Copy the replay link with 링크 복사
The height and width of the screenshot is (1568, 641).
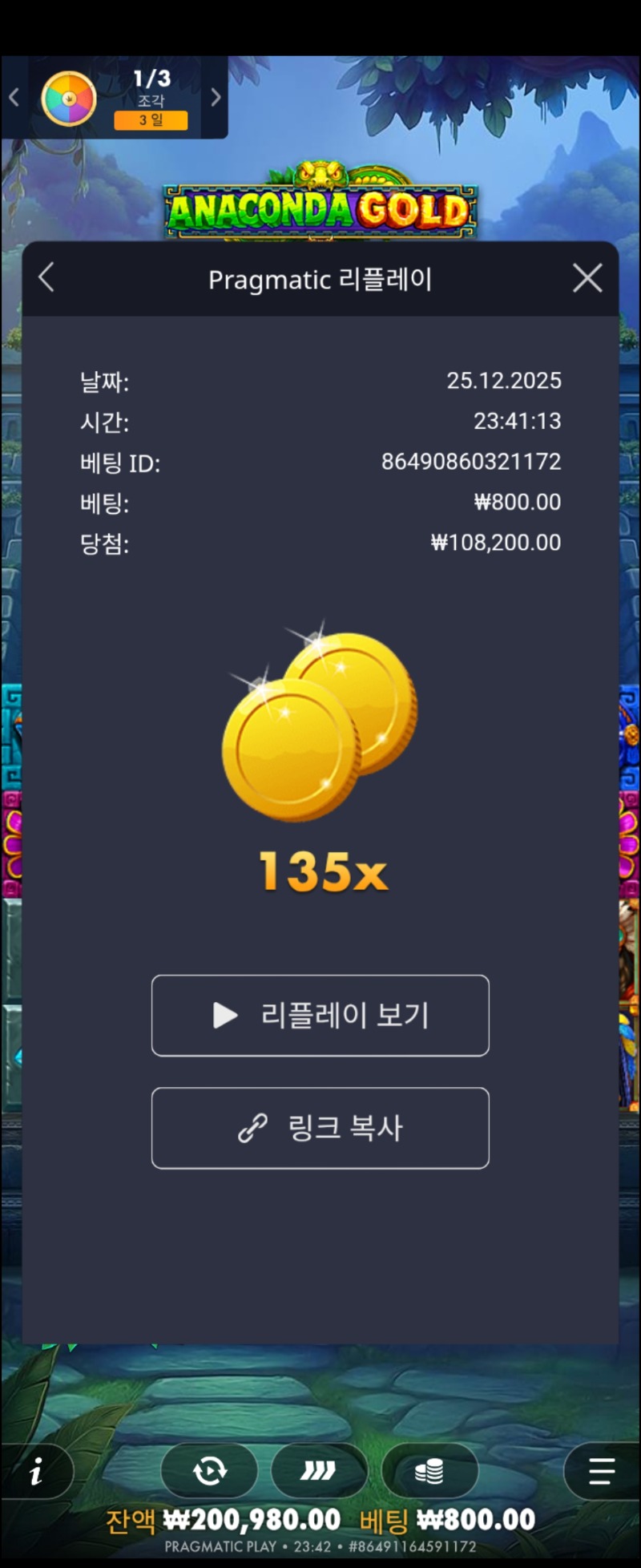(x=320, y=1128)
